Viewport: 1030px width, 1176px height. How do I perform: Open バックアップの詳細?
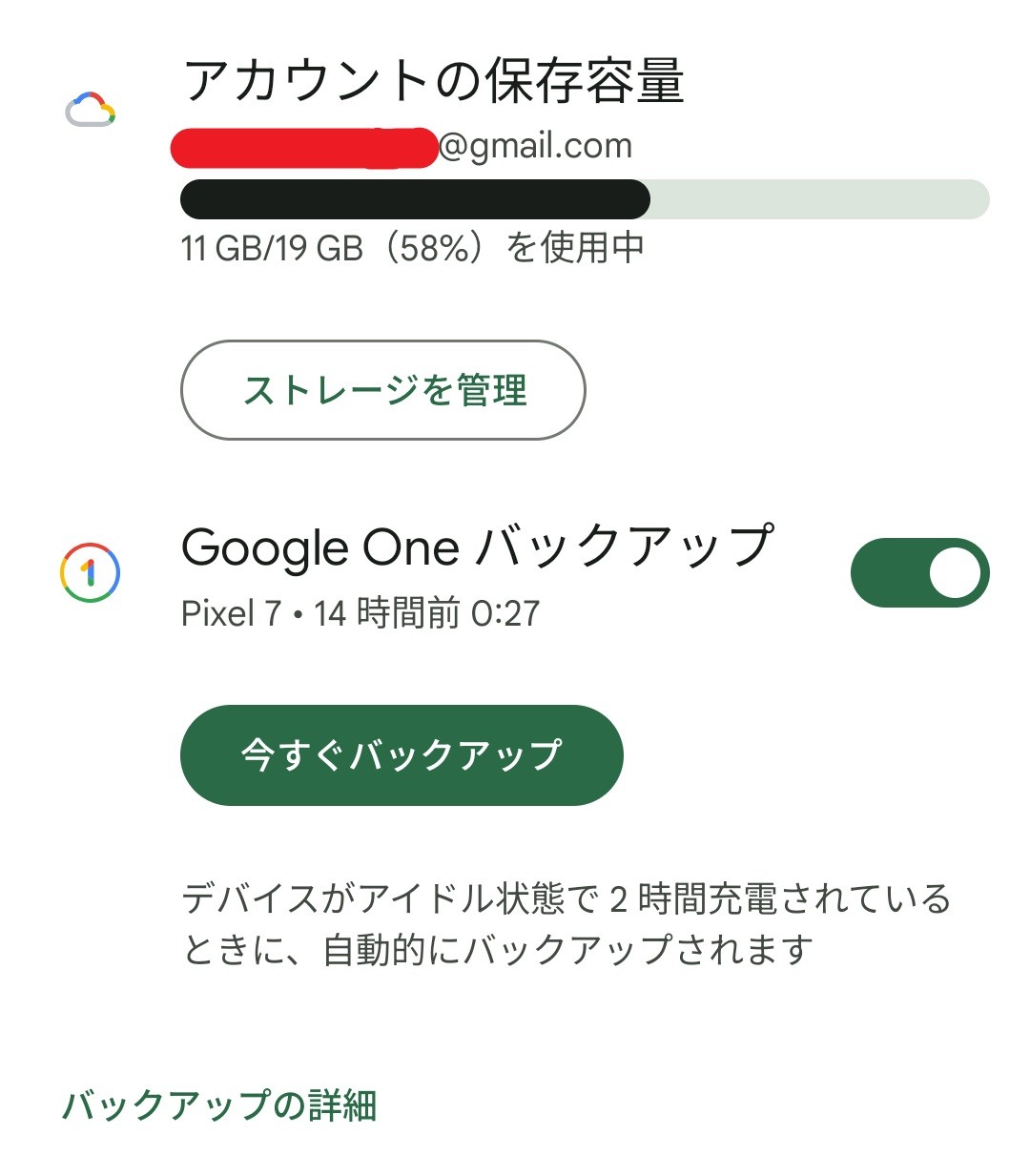[221, 1106]
